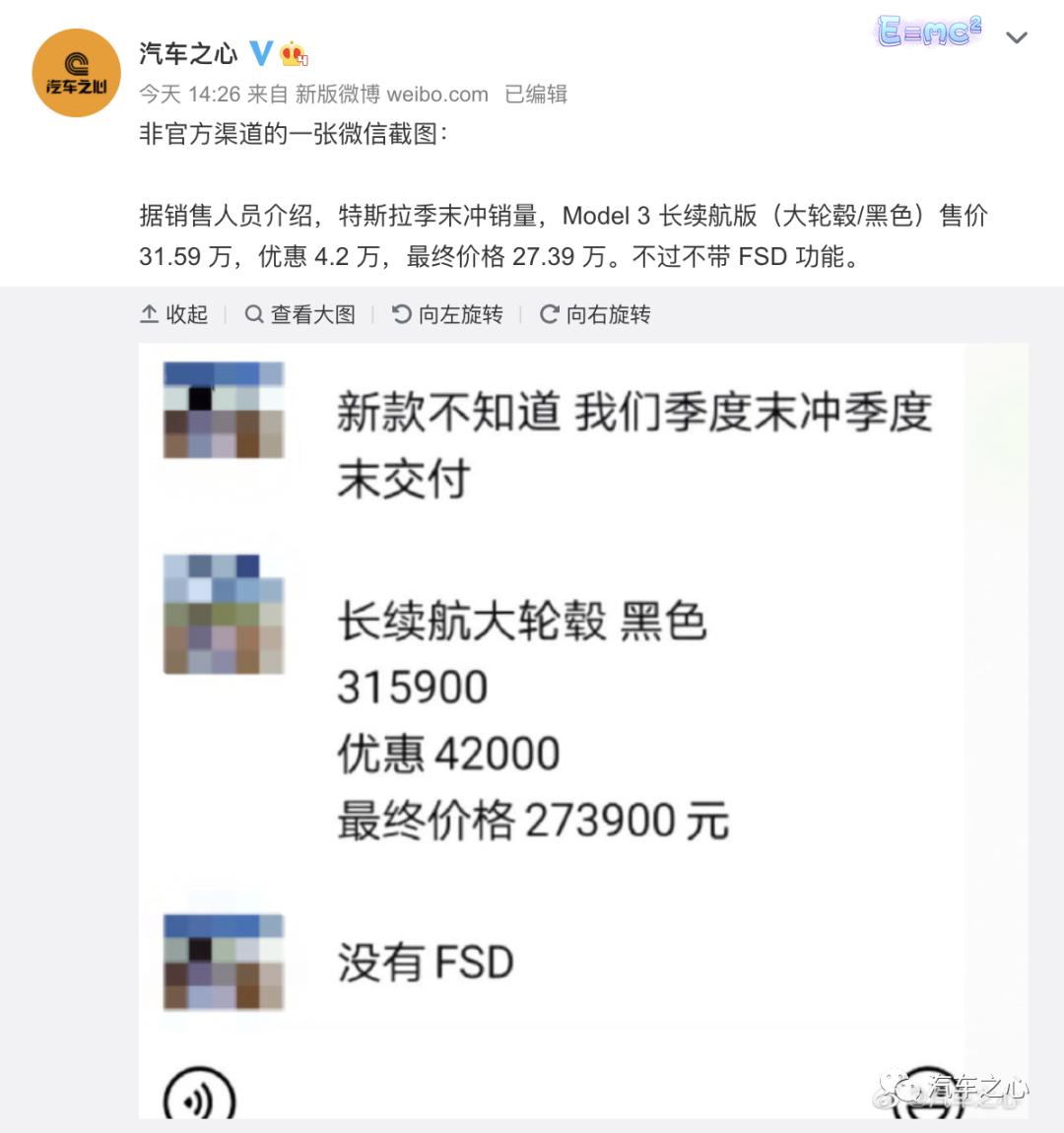The height and width of the screenshot is (1133, 1064).
Task: Open 汽车之心 profile avatar
Action: point(77,74)
